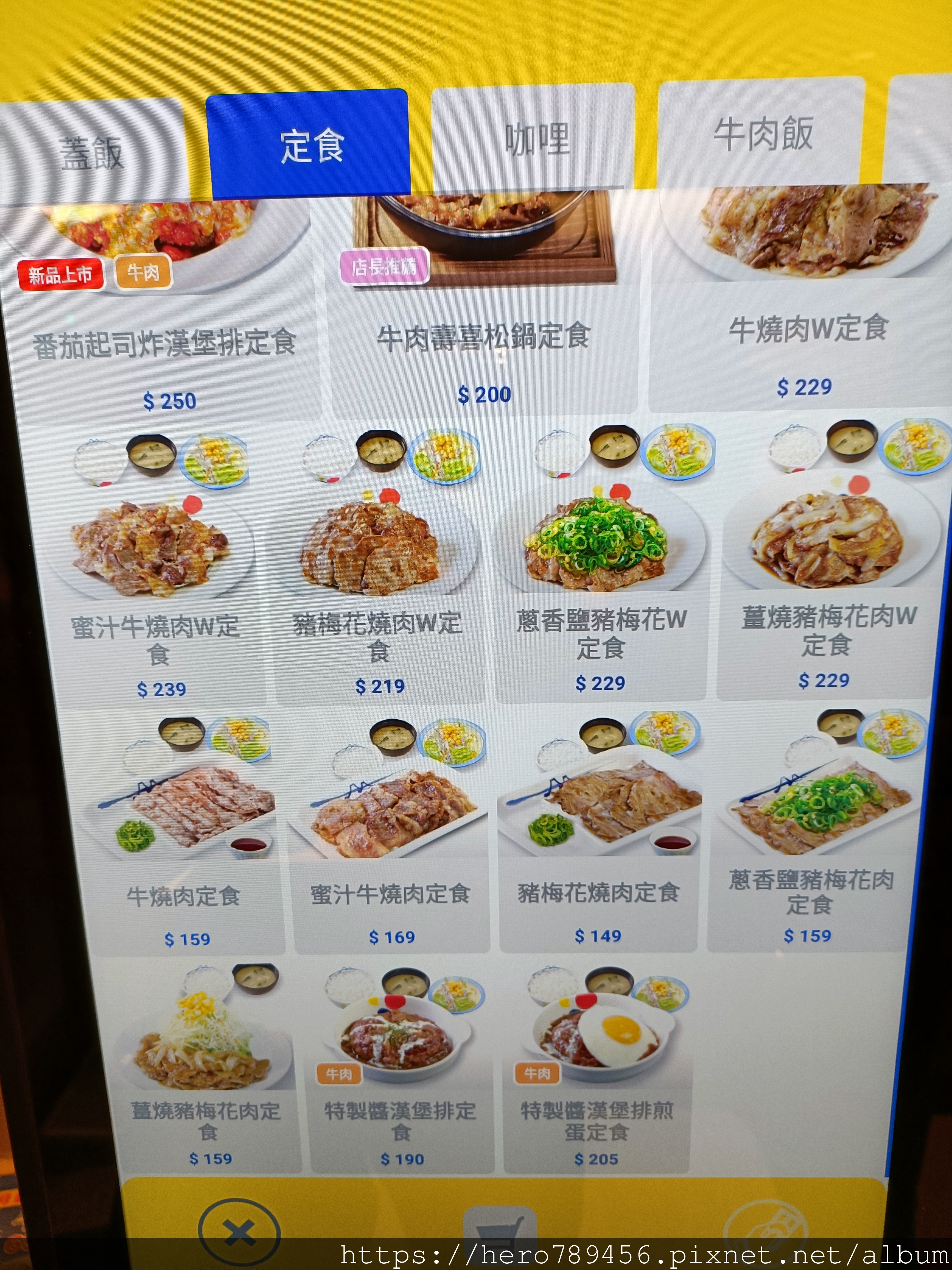Switch to the 蓋飯 tab

click(92, 153)
